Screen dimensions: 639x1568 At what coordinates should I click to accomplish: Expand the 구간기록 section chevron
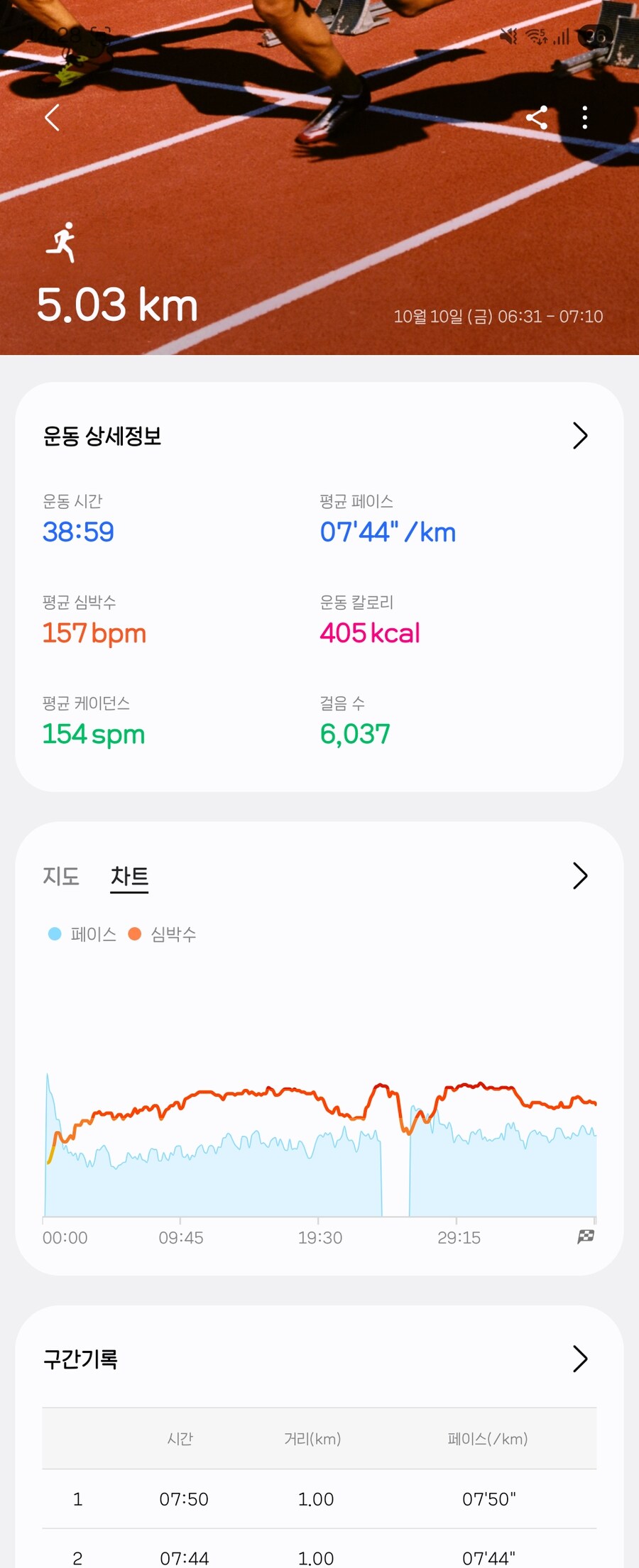coord(579,1359)
